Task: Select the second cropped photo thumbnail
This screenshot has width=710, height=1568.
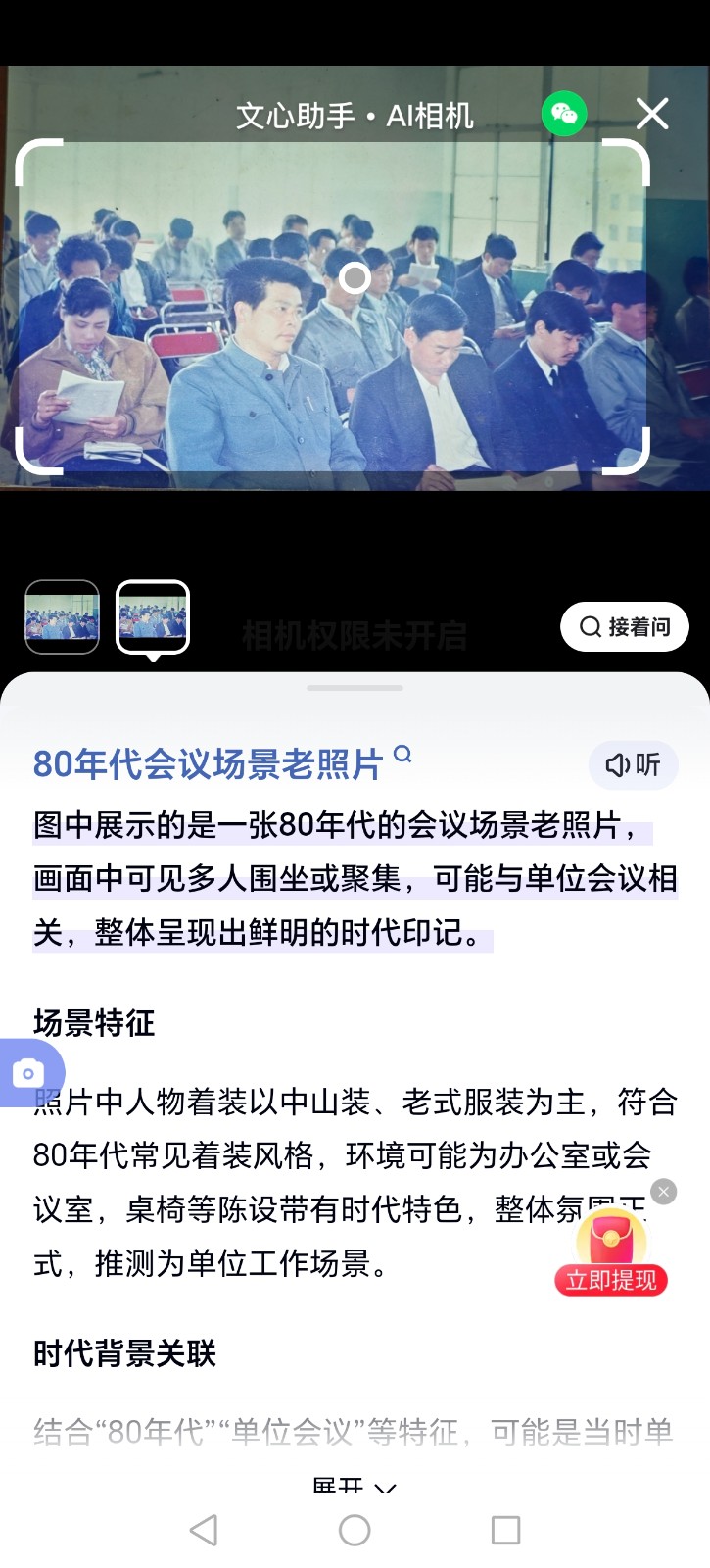Action: point(153,617)
